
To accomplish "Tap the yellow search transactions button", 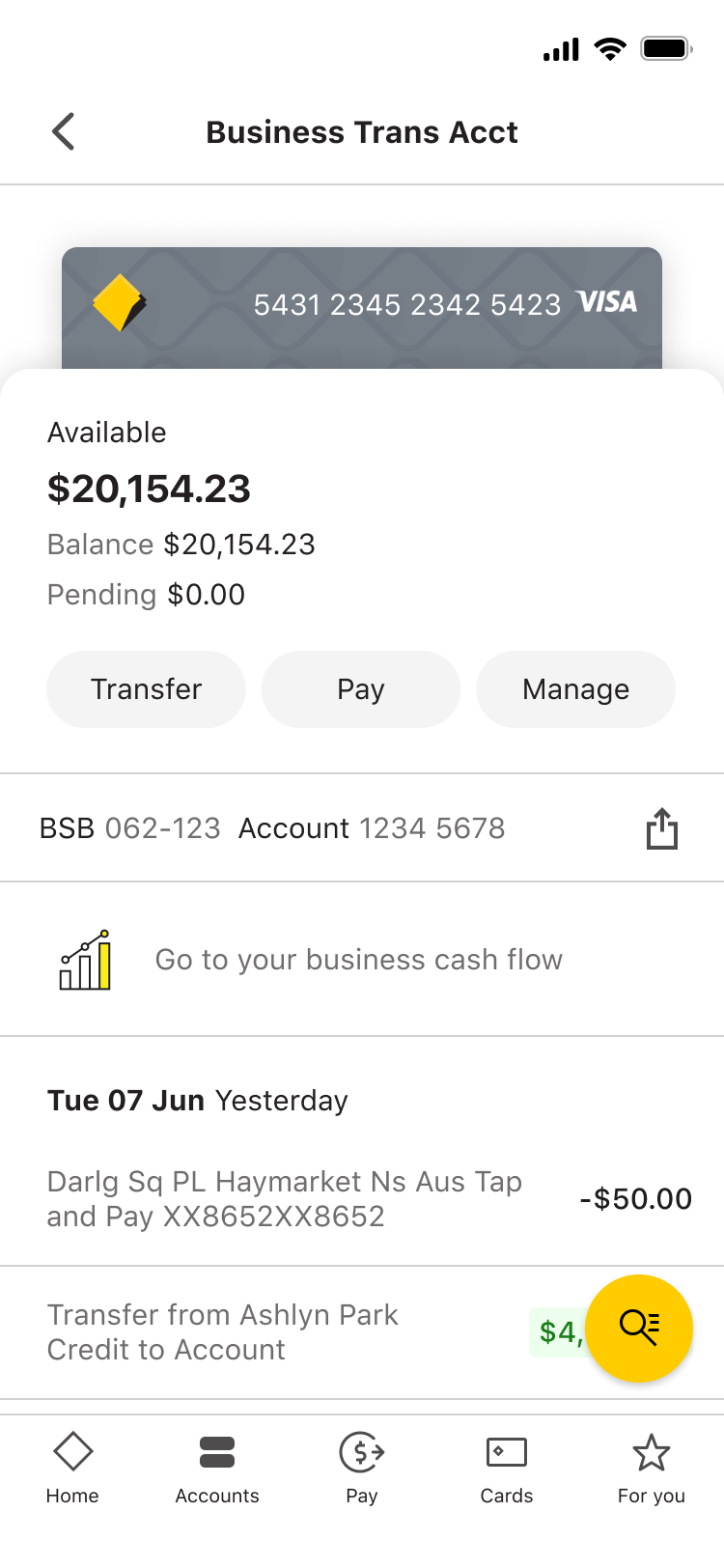I will 639,1329.
